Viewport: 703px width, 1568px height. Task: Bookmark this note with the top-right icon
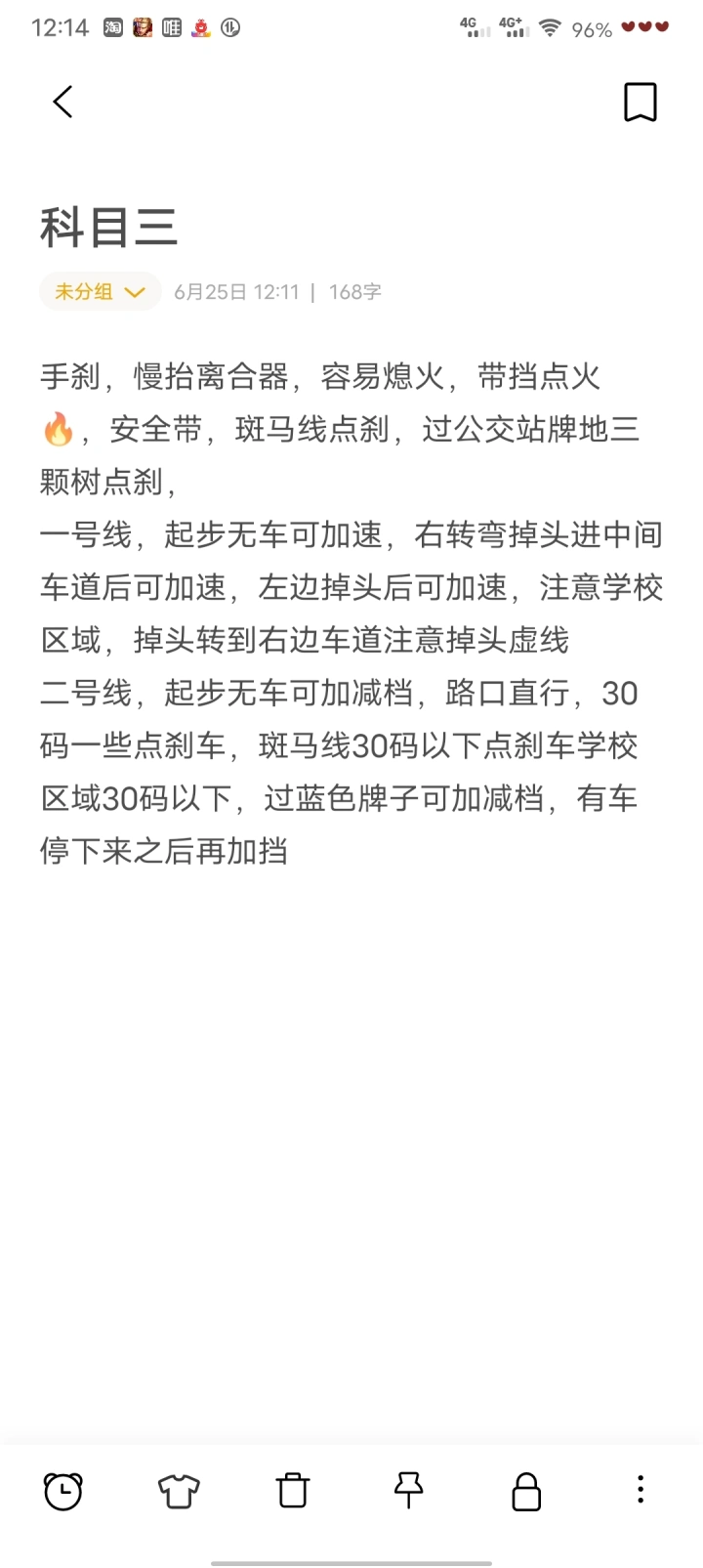641,102
